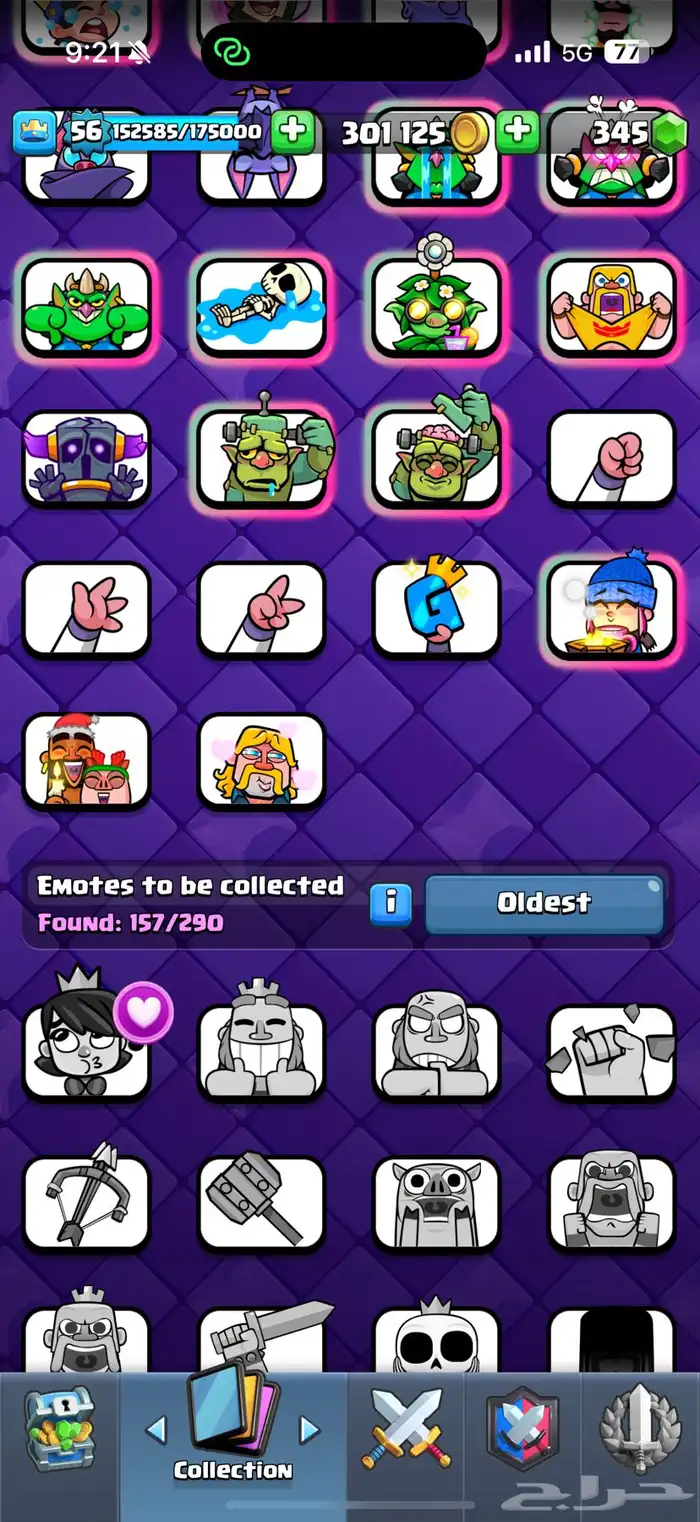Select the Santa hat hog rider emote
The height and width of the screenshot is (1522, 700).
coord(86,760)
